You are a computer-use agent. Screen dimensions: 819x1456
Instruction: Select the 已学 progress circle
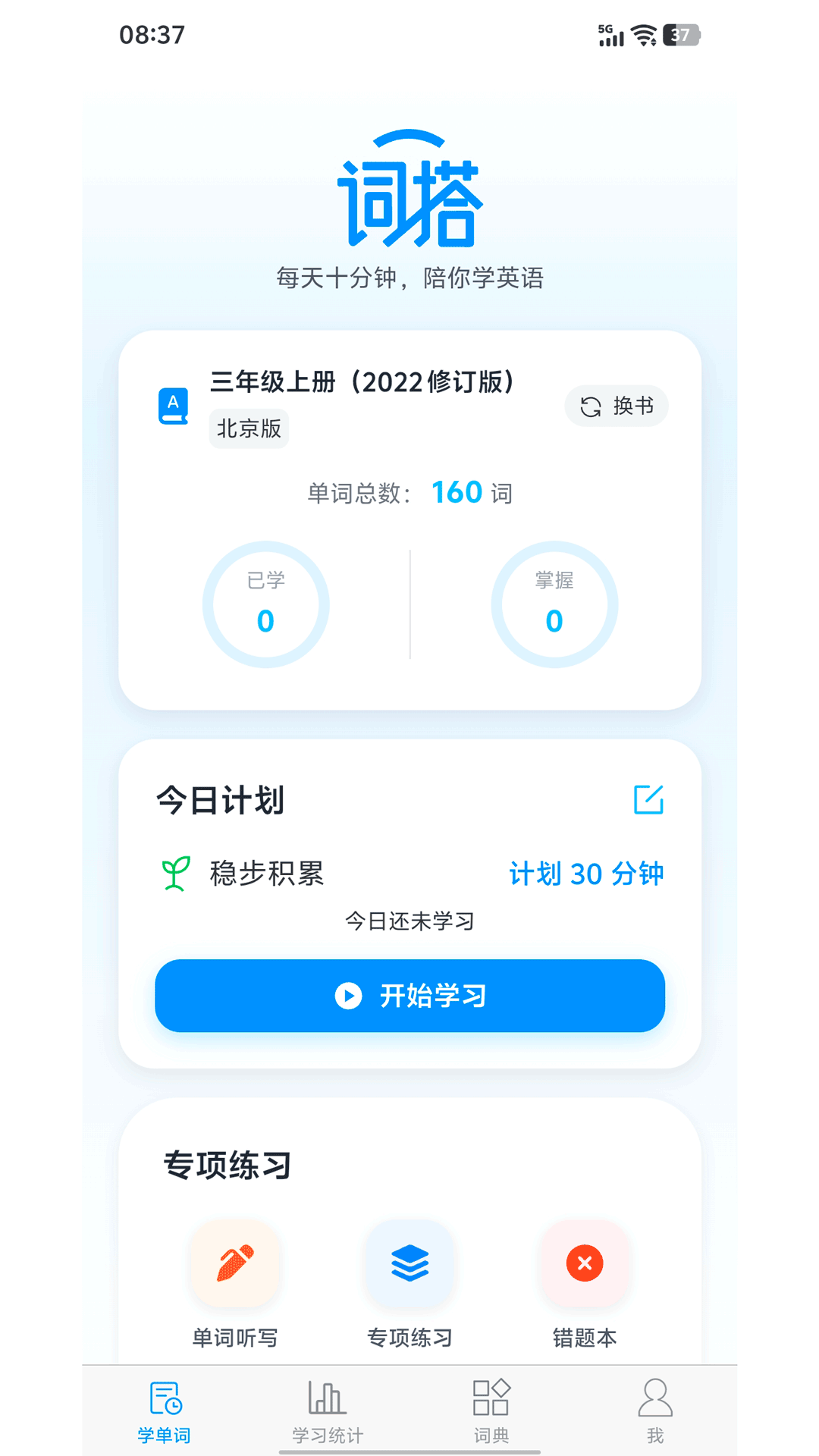(x=265, y=604)
